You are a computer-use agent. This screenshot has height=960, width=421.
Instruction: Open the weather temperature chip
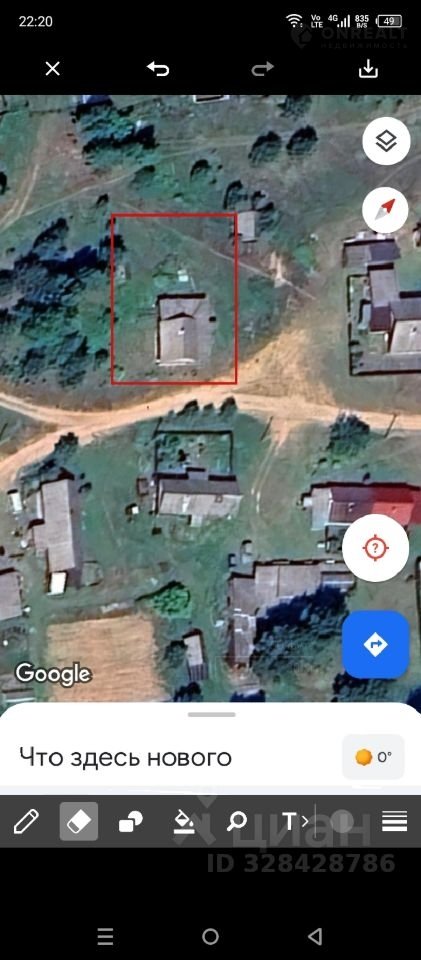click(373, 757)
